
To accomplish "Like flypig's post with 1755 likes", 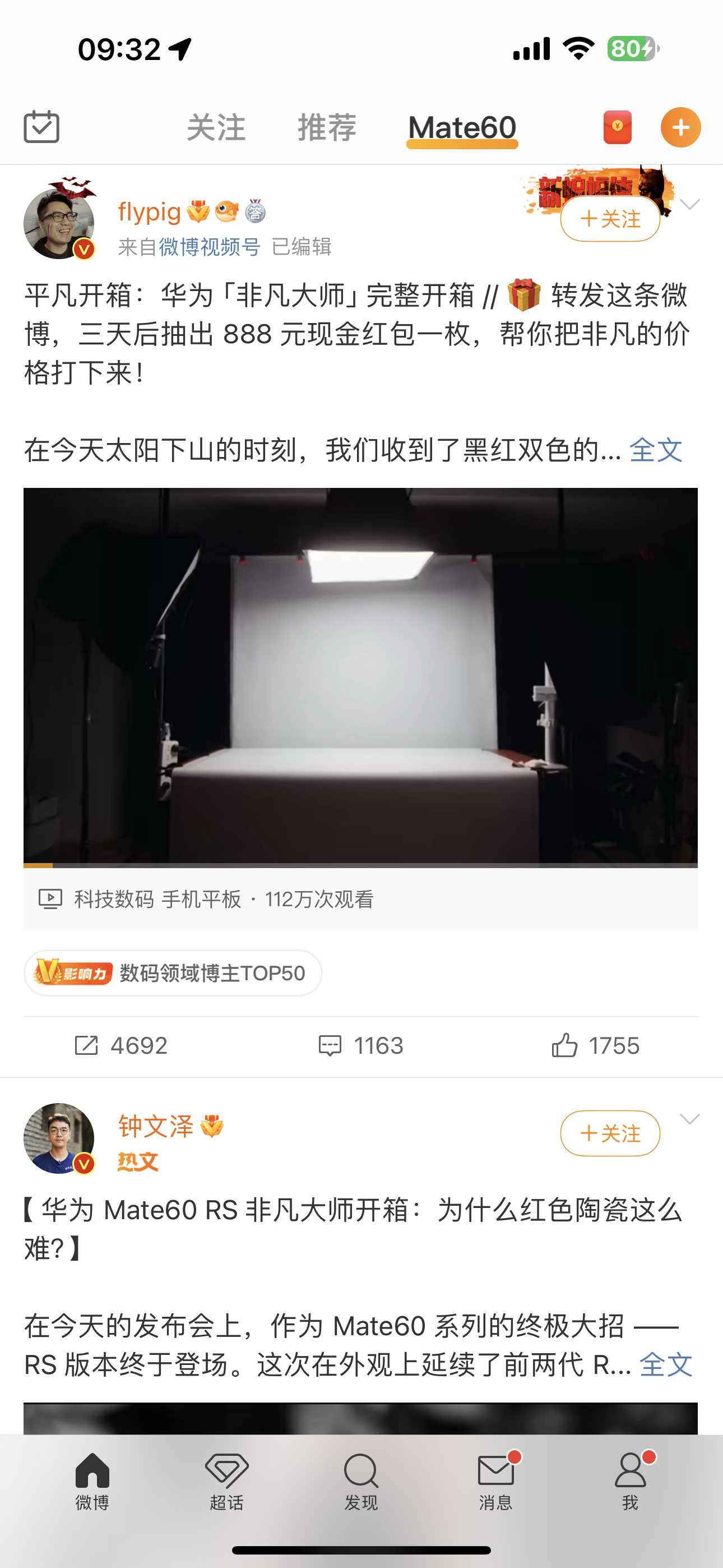I will 595,1046.
